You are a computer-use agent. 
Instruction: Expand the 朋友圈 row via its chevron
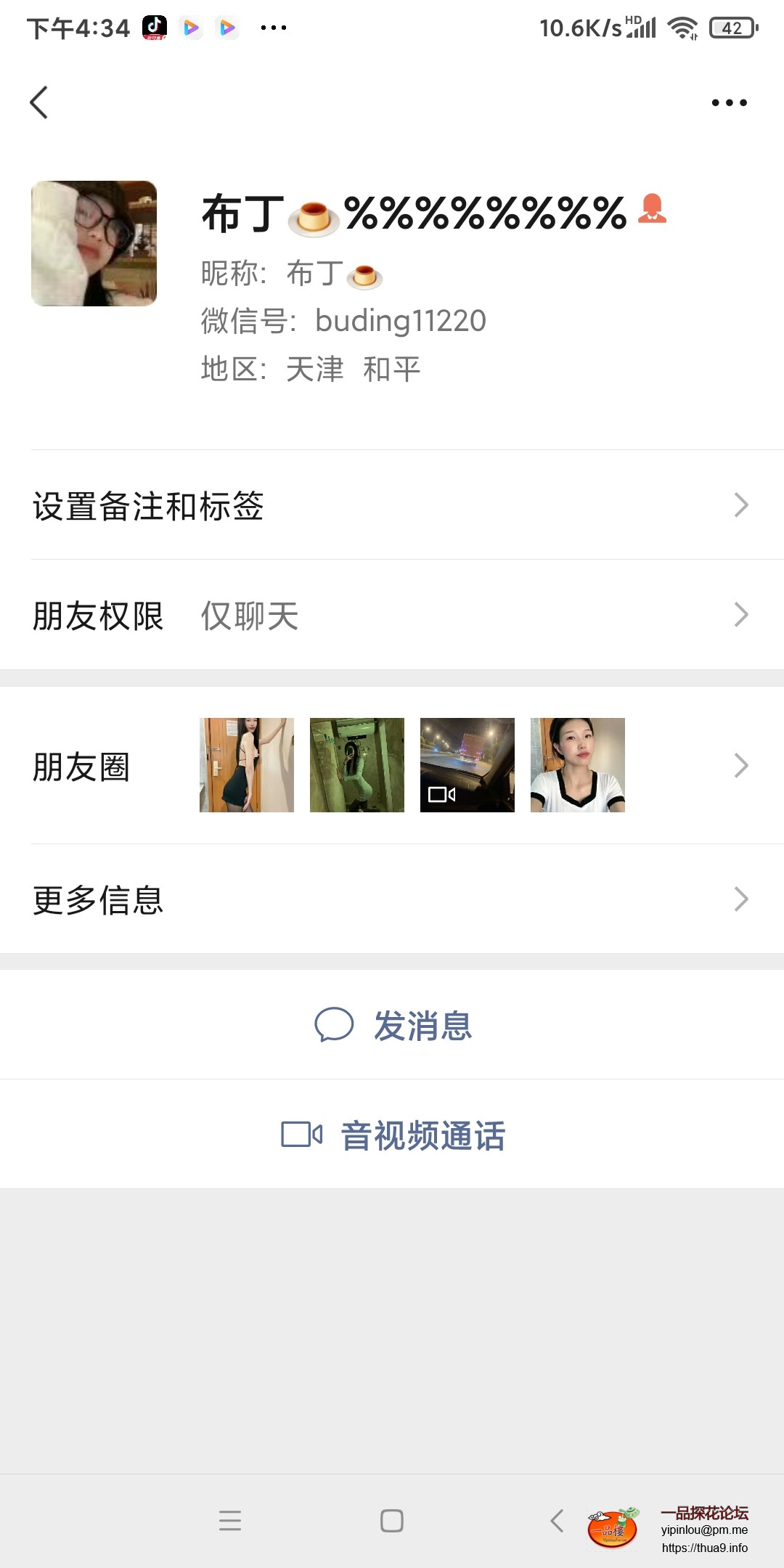tap(740, 764)
